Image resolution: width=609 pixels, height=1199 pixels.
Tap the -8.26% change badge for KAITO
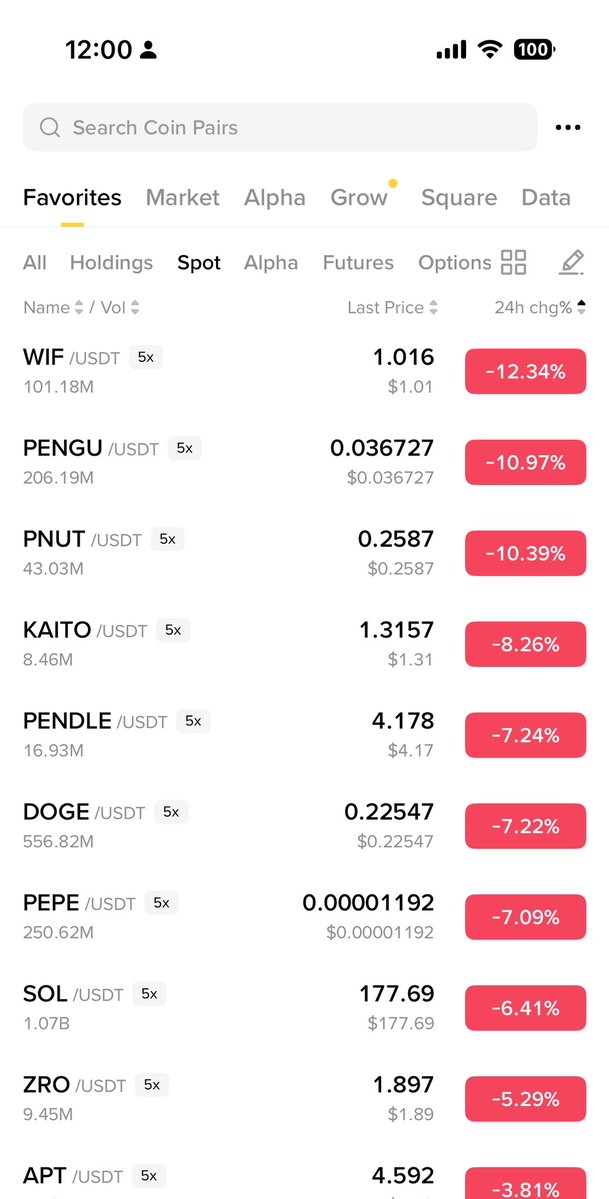(526, 644)
